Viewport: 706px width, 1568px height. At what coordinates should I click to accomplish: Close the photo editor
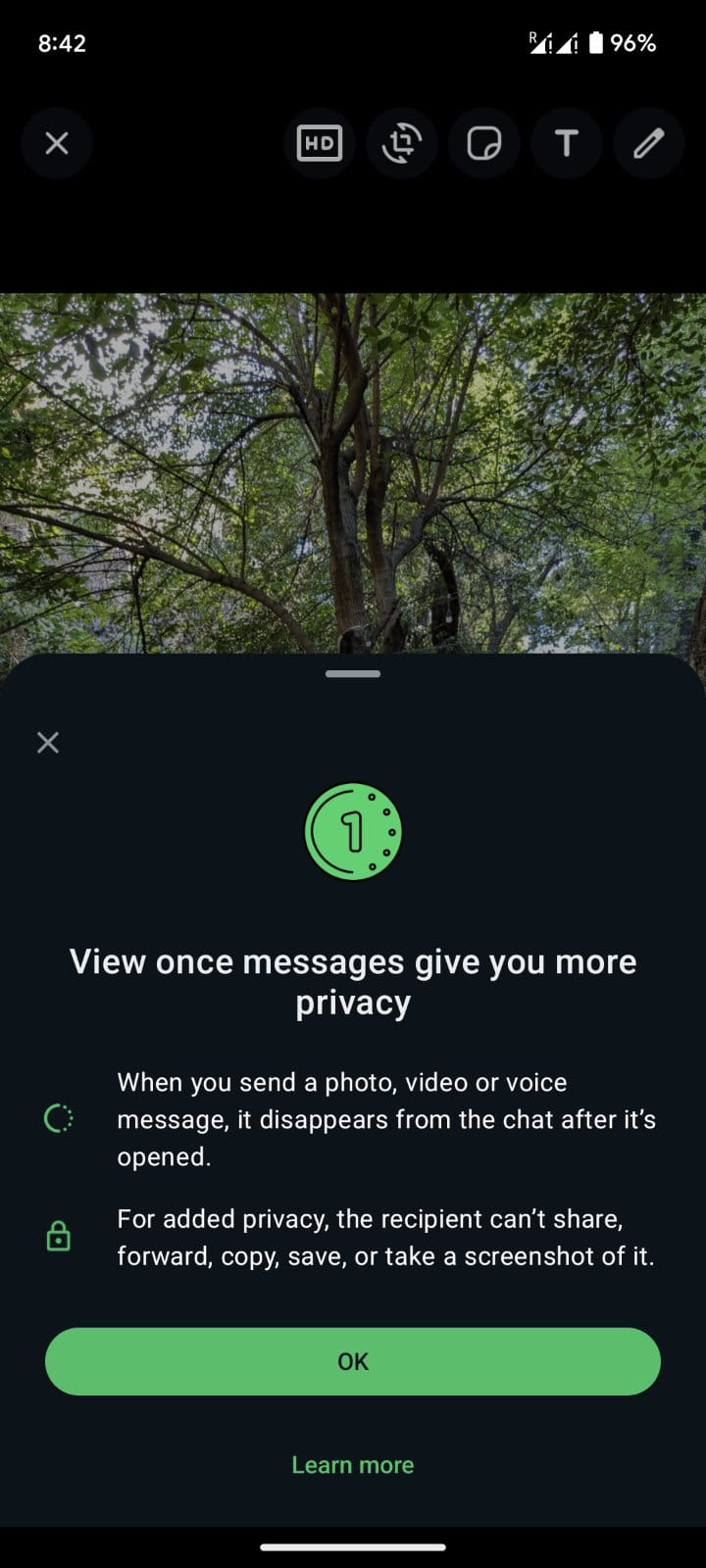tap(57, 144)
